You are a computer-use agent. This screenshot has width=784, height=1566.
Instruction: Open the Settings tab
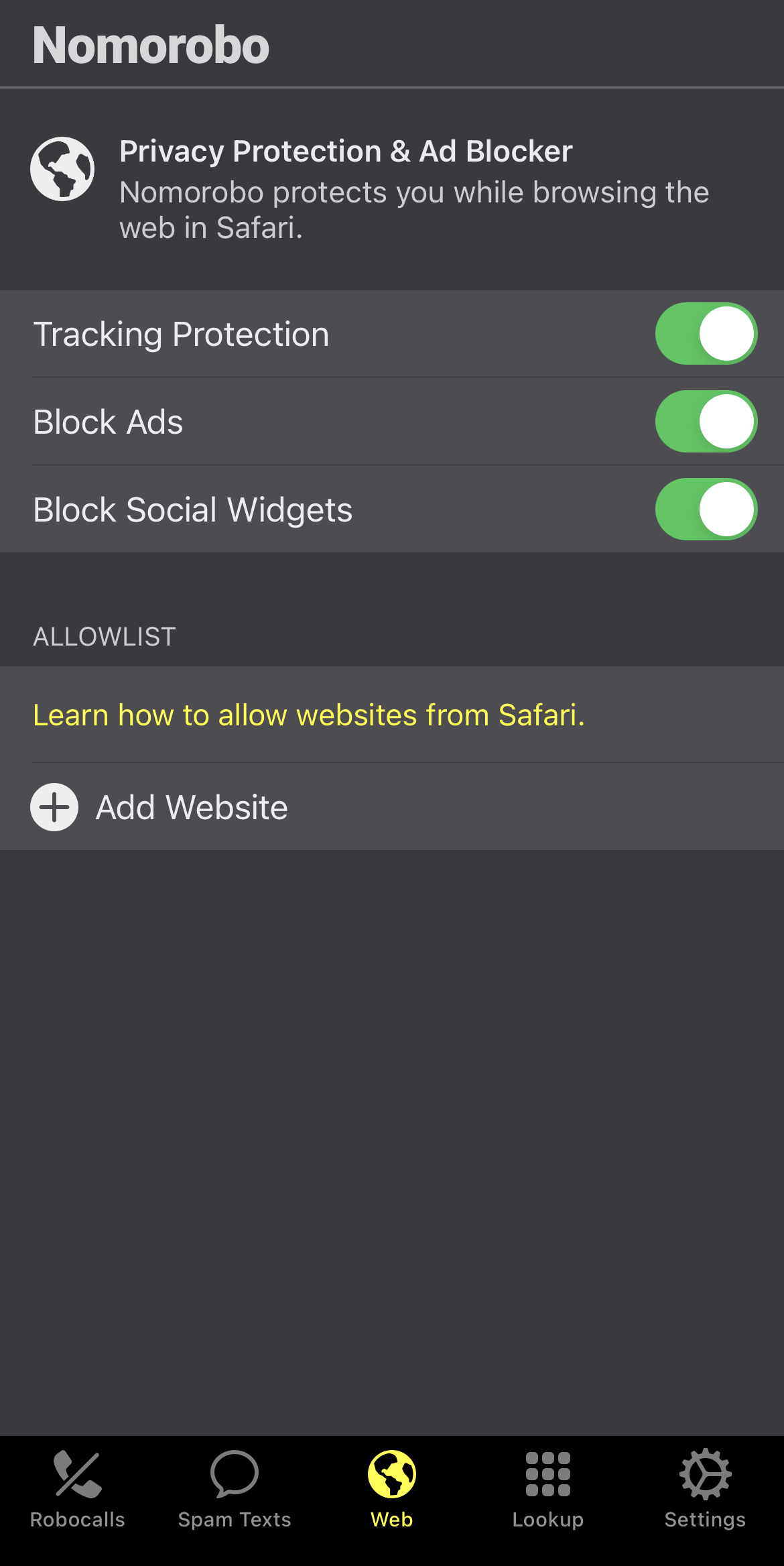click(705, 1490)
